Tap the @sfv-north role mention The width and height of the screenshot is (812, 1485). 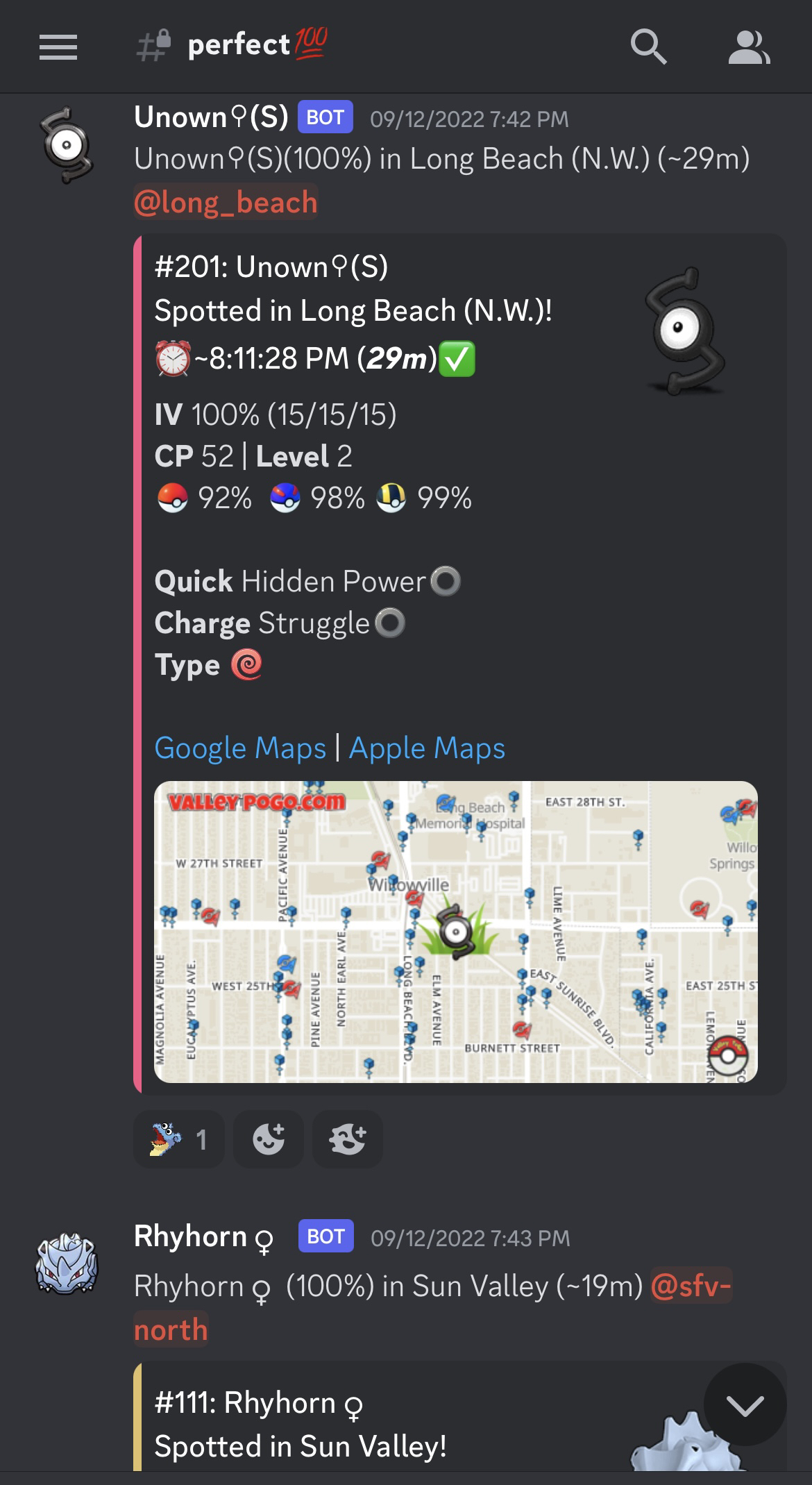pos(691,1286)
